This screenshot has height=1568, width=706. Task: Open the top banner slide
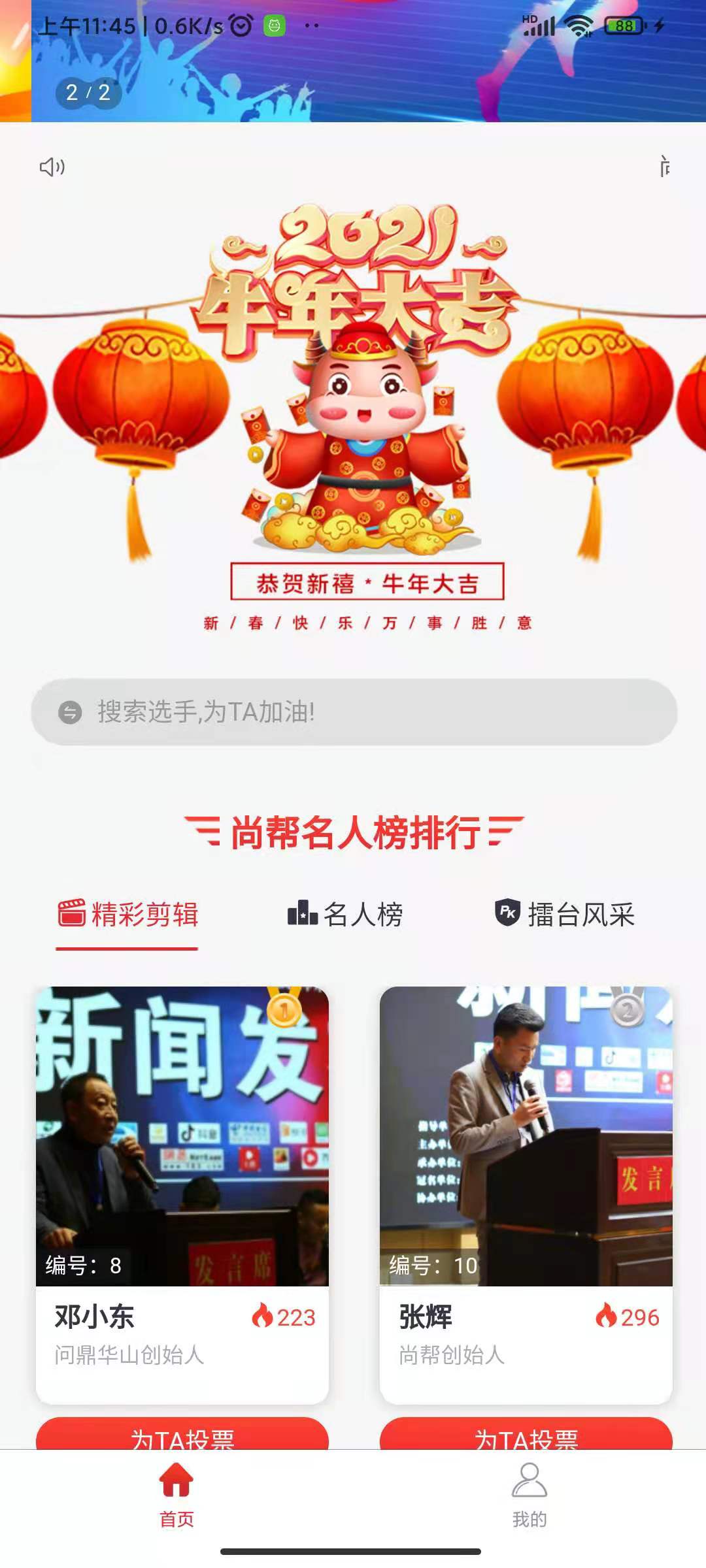353,61
